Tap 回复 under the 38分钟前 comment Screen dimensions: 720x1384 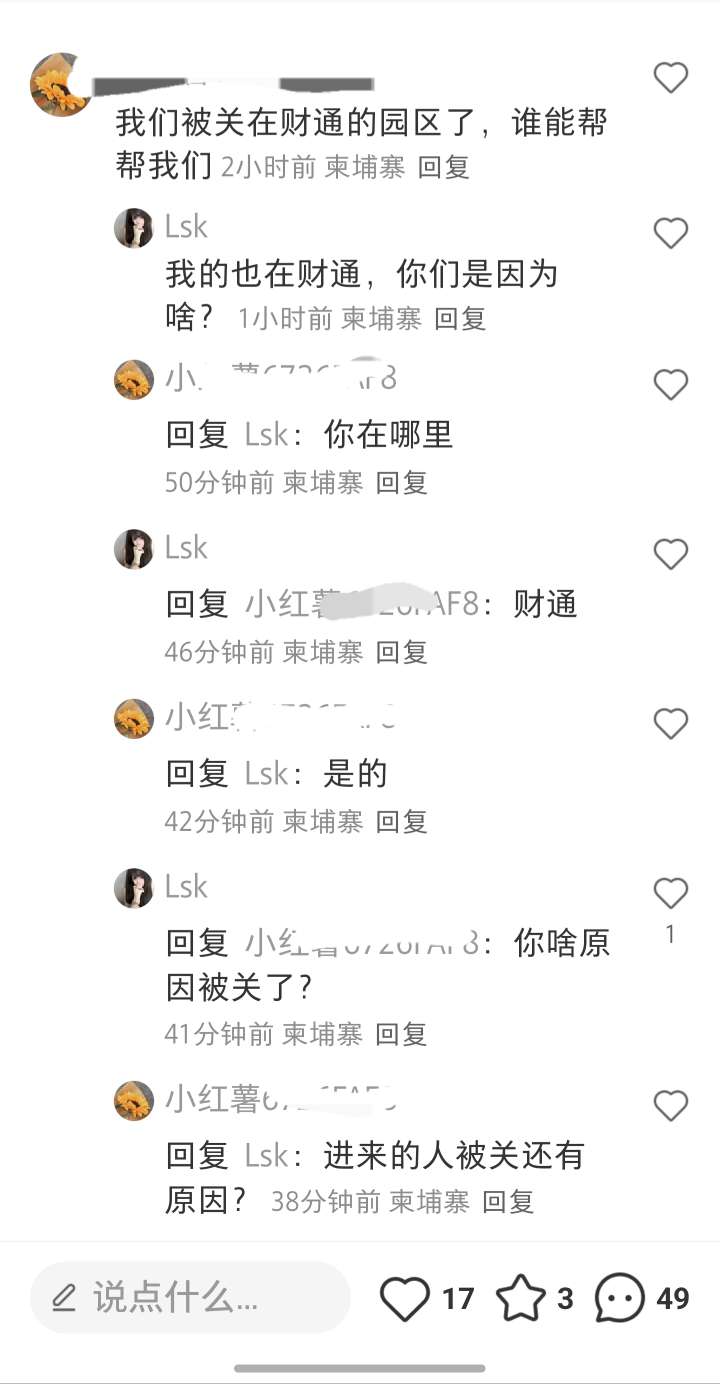(508, 1202)
